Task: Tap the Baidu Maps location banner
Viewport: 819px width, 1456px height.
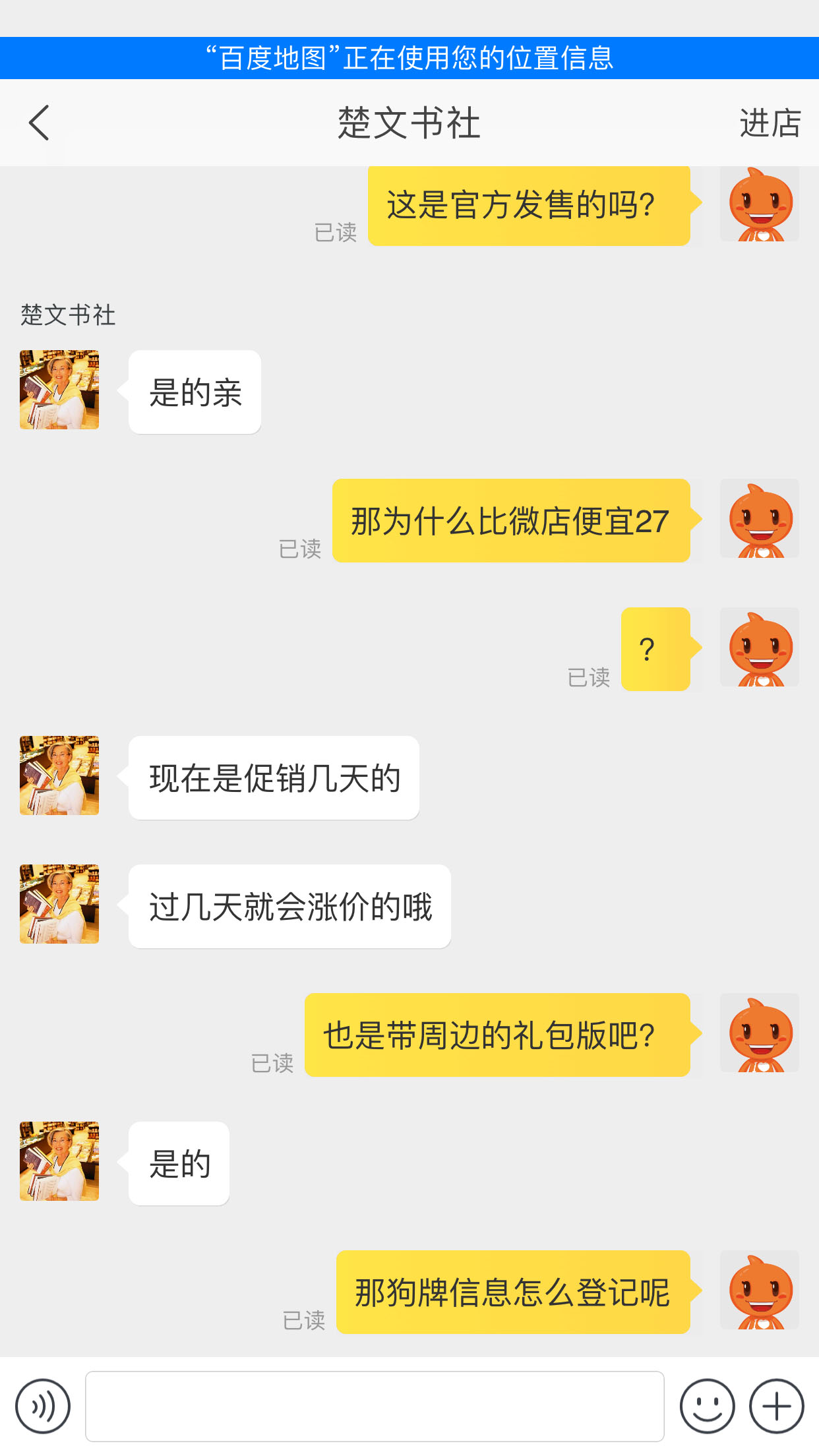Action: [409, 58]
